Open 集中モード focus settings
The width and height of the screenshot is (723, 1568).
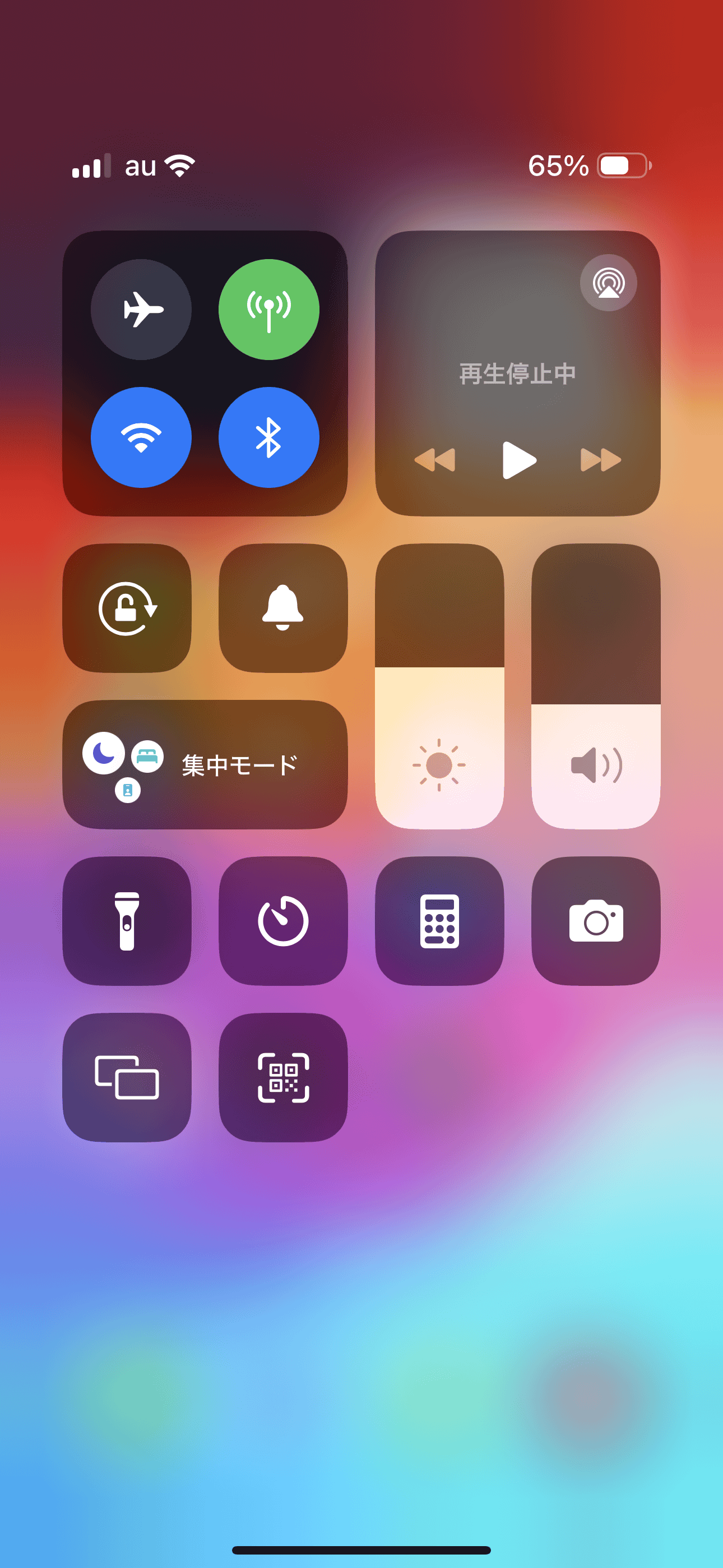(x=205, y=764)
